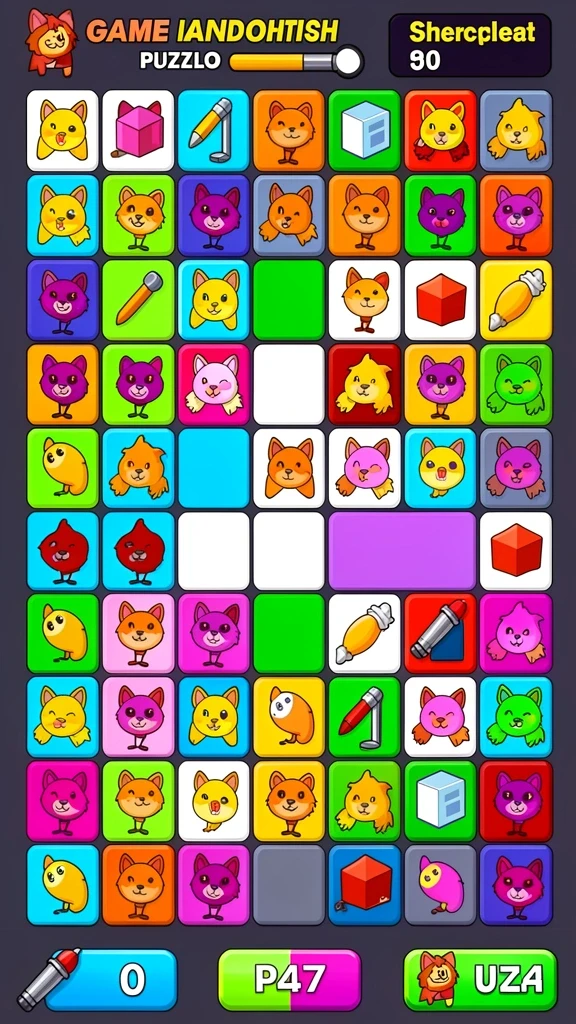Tap the yellow chick on dark red tile
This screenshot has height=1024, width=576.
click(x=364, y=384)
